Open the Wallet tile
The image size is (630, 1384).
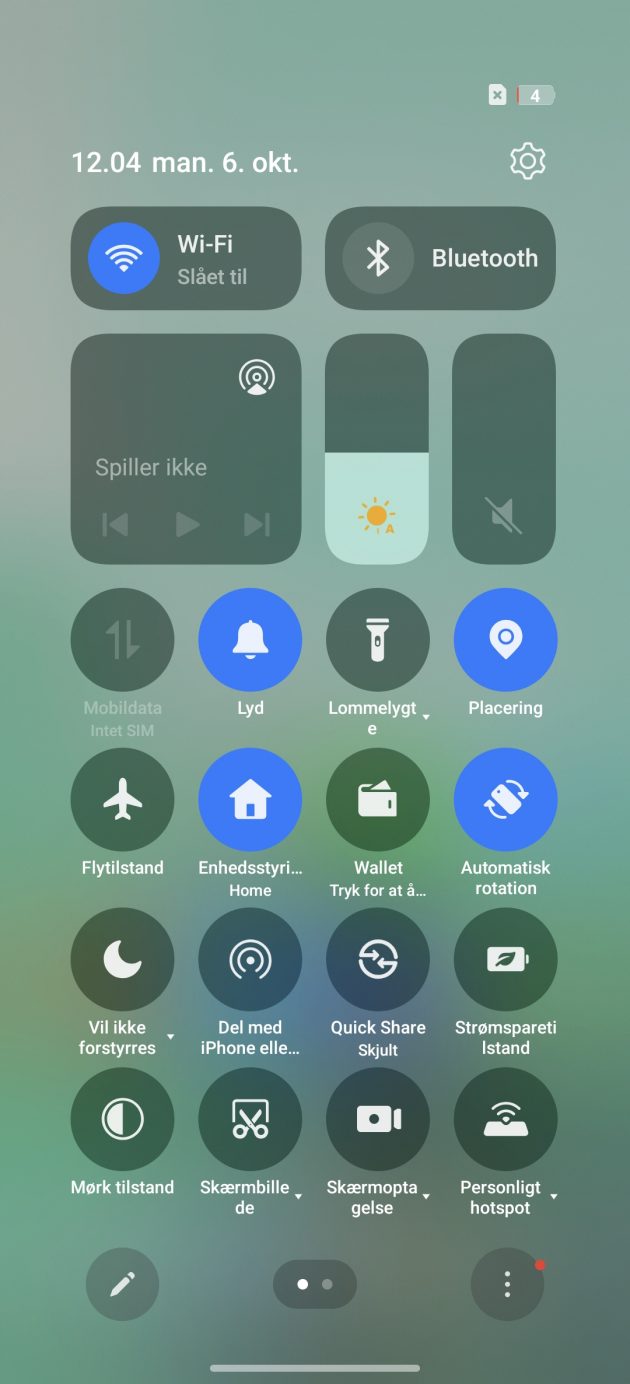coord(378,800)
